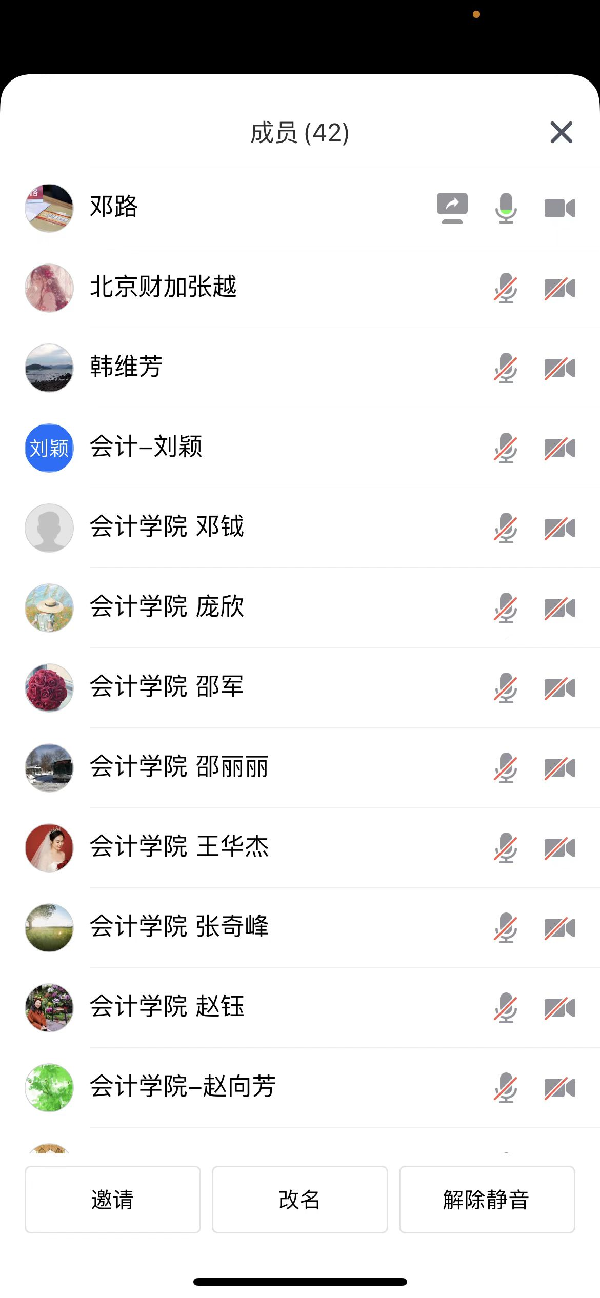Open member 会计学院 邓钺
Screen dimensions: 600x1298
167,528
